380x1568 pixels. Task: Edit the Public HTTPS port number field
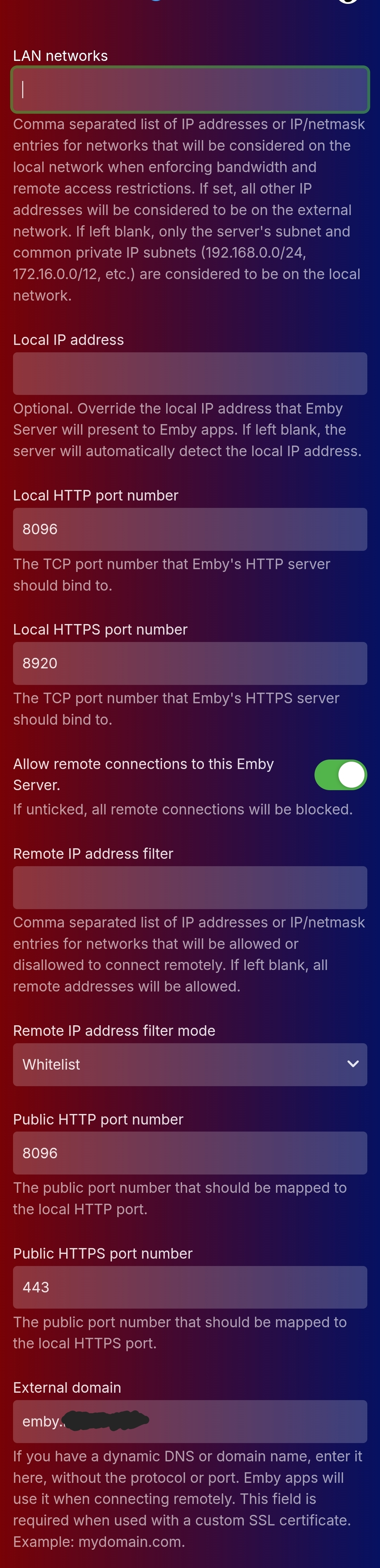pos(190,1287)
